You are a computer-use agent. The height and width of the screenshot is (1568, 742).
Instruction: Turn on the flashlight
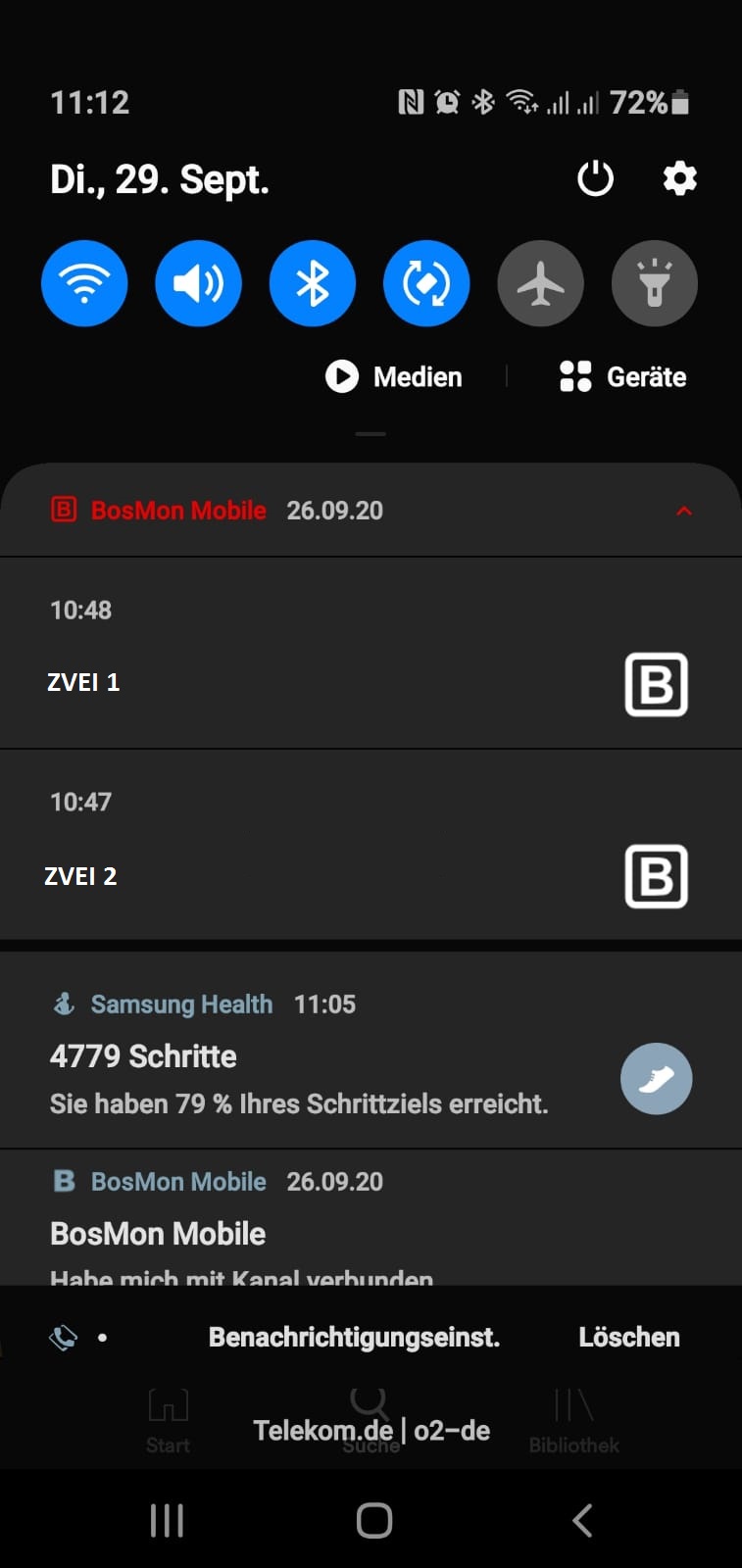pyautogui.click(x=654, y=283)
